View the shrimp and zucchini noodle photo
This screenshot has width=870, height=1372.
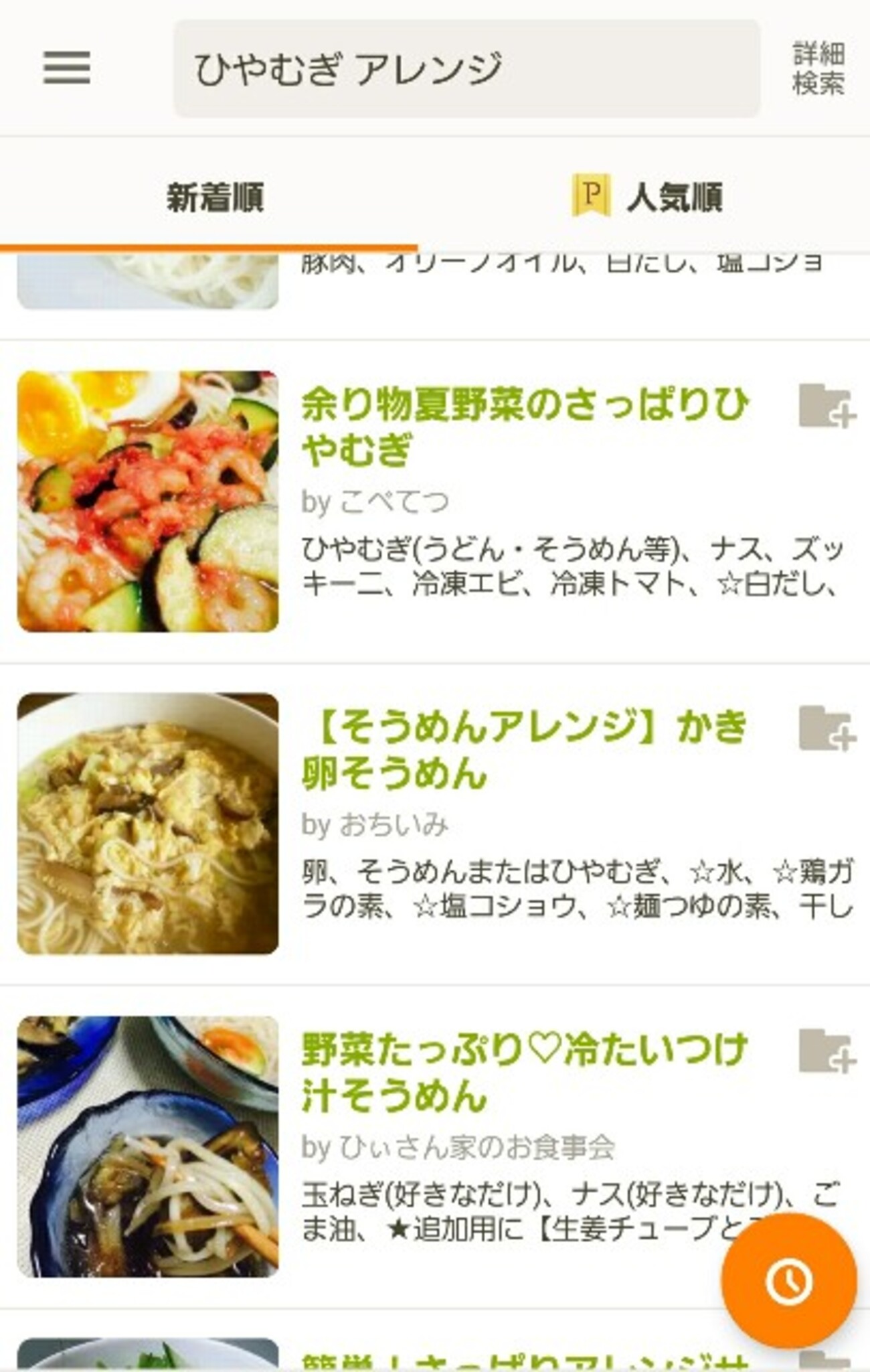(148, 501)
